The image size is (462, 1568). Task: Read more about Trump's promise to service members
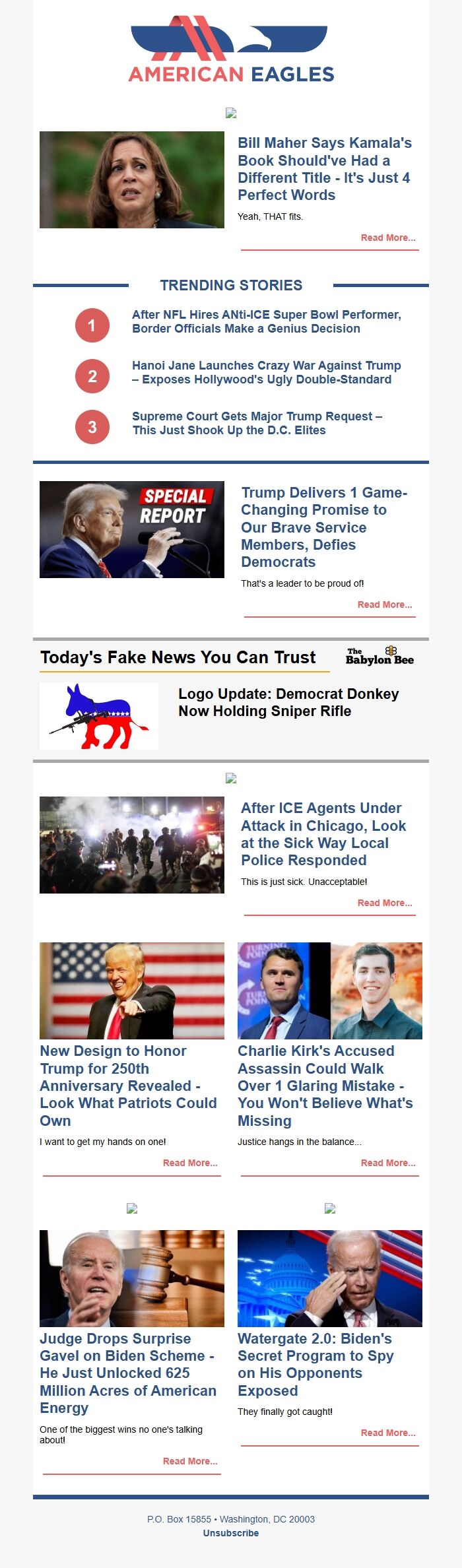click(x=384, y=604)
